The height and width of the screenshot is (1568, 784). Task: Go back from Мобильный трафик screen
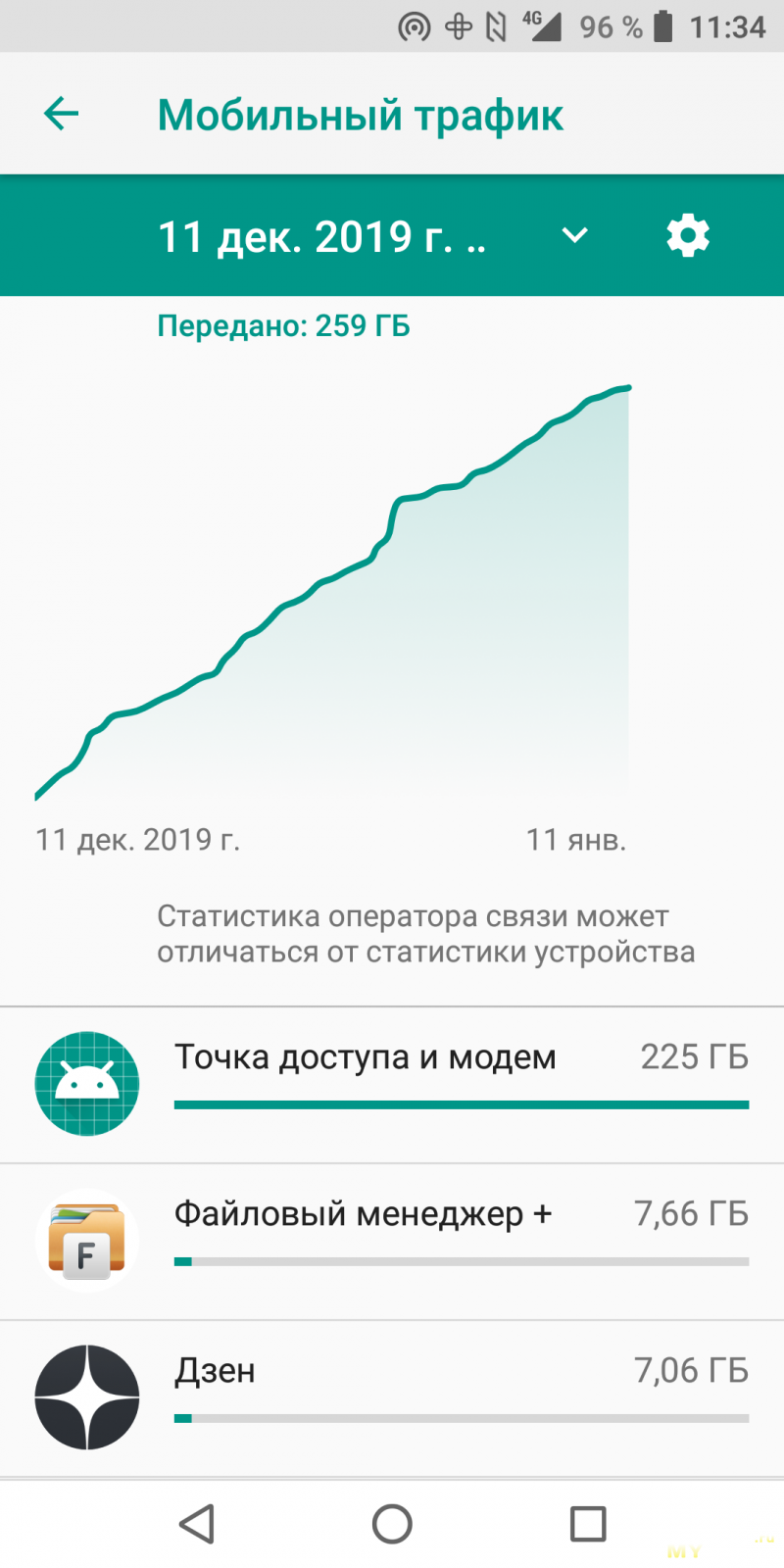[x=61, y=114]
